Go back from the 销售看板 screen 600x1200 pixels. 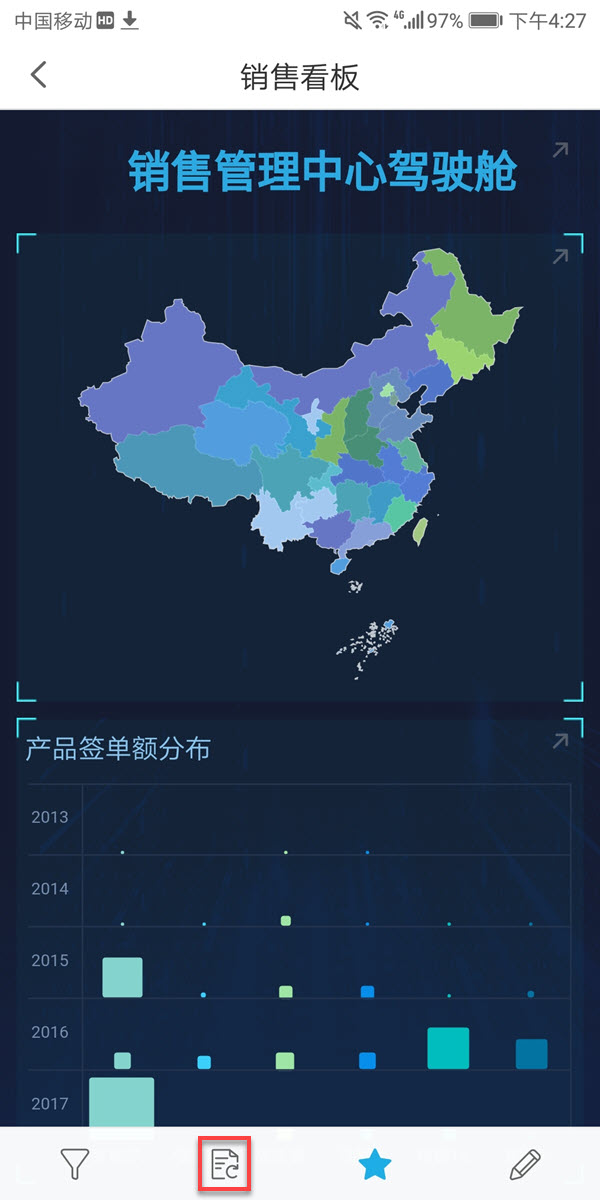pos(39,75)
